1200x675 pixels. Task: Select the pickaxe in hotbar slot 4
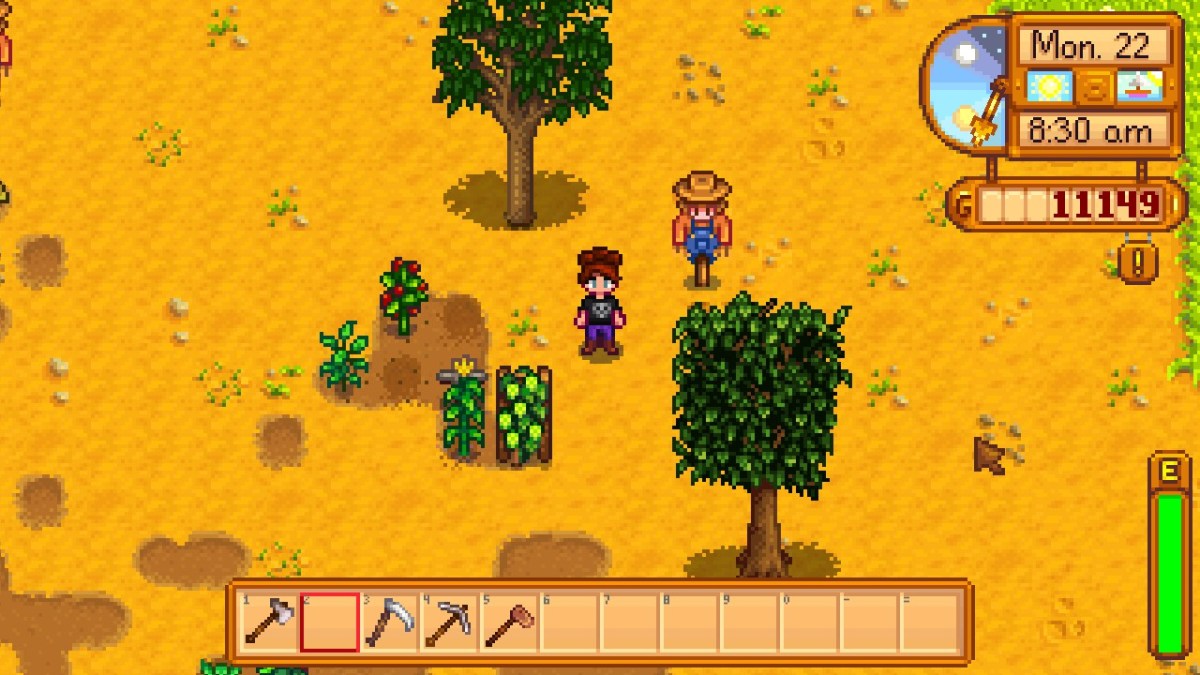pos(449,622)
